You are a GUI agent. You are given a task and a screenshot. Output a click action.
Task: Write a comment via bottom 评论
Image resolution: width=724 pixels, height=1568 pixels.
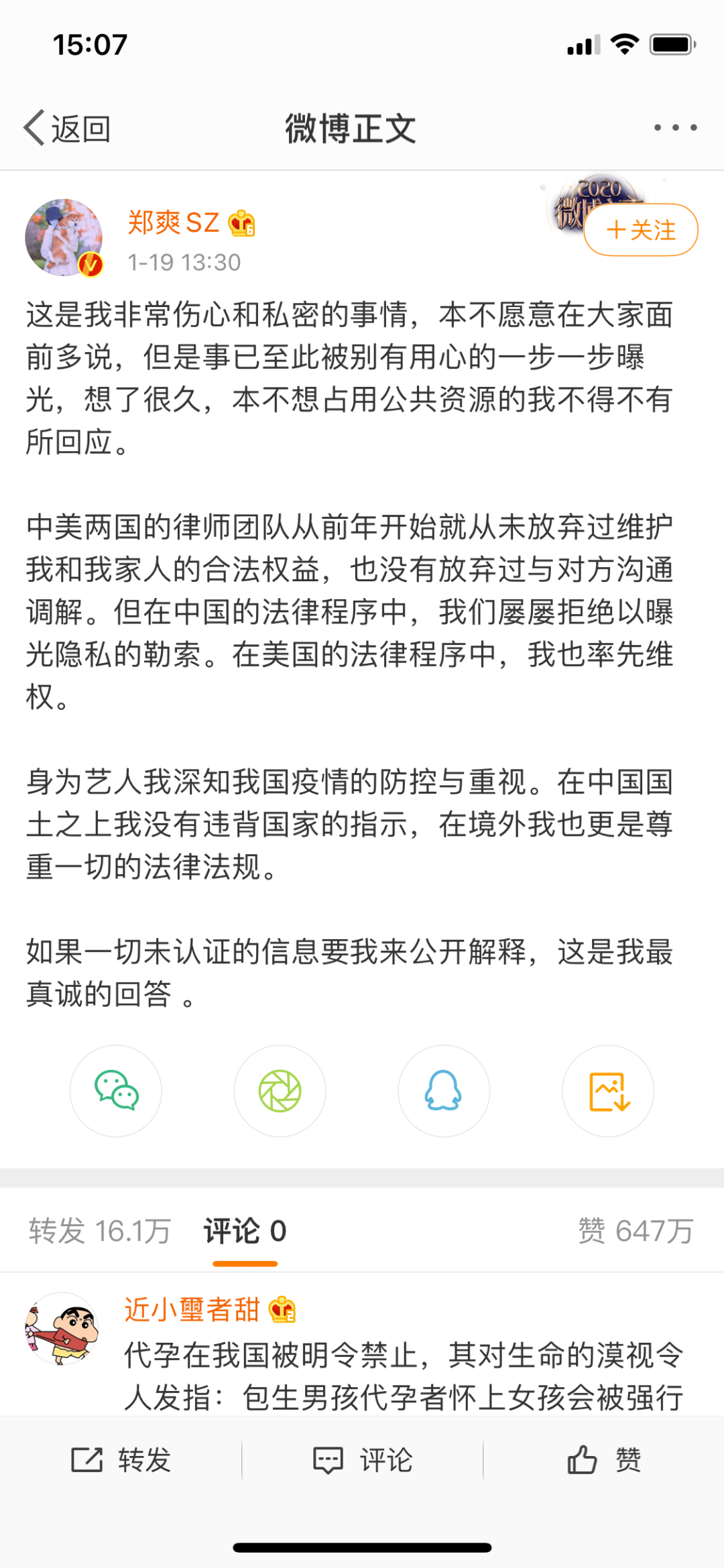click(363, 1459)
